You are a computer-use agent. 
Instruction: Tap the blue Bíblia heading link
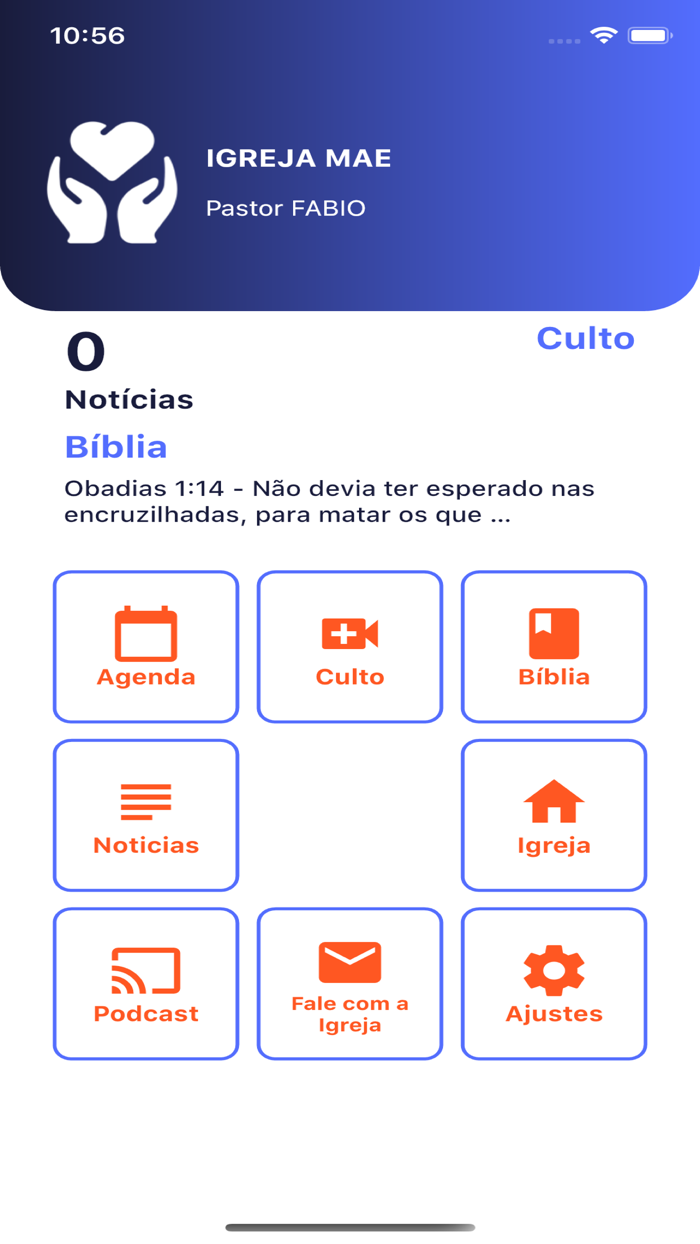(x=116, y=447)
